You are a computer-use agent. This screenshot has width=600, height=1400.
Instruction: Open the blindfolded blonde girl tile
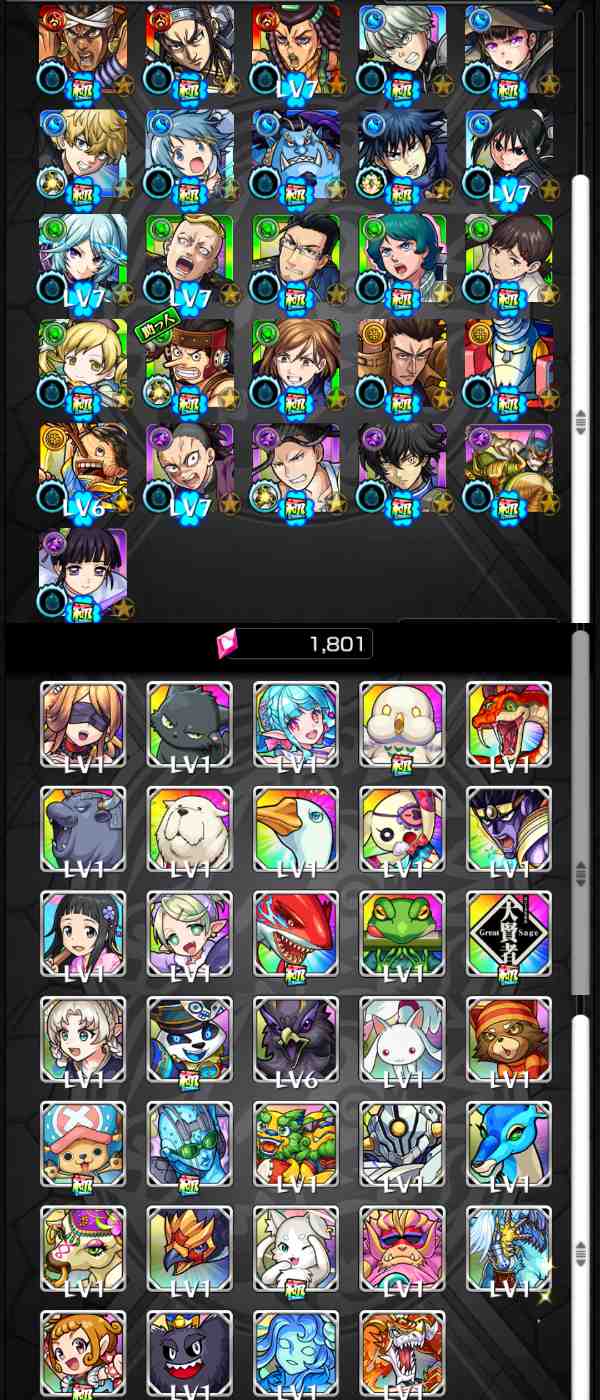pyautogui.click(x=83, y=724)
